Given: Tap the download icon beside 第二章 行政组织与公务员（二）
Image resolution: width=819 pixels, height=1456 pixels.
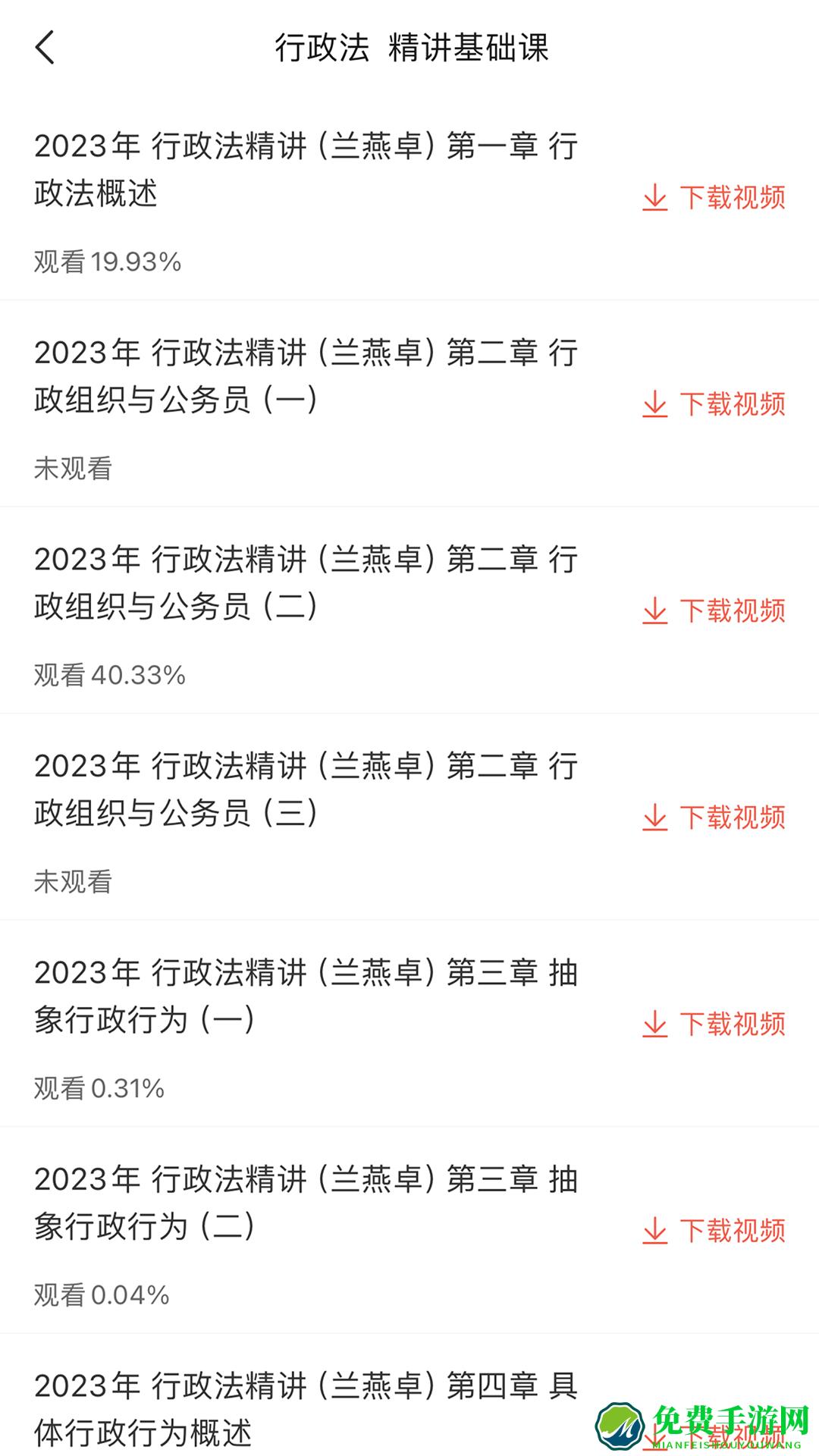Looking at the screenshot, I should click(x=654, y=611).
